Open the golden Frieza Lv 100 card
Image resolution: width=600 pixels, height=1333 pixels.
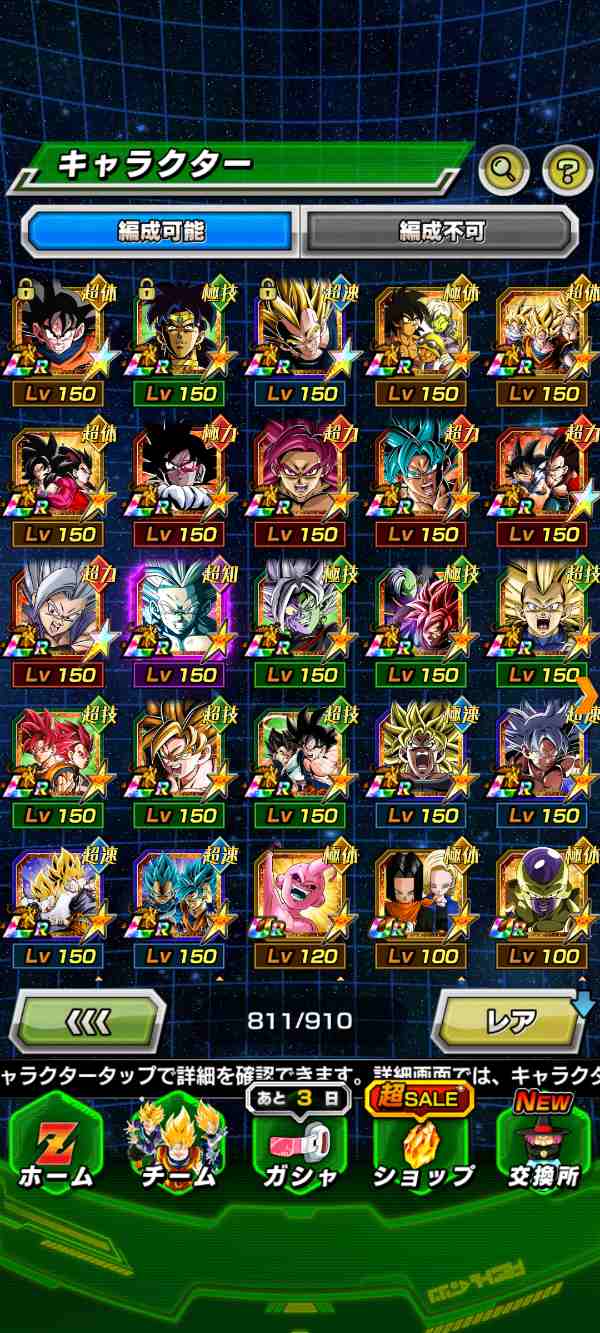click(543, 905)
